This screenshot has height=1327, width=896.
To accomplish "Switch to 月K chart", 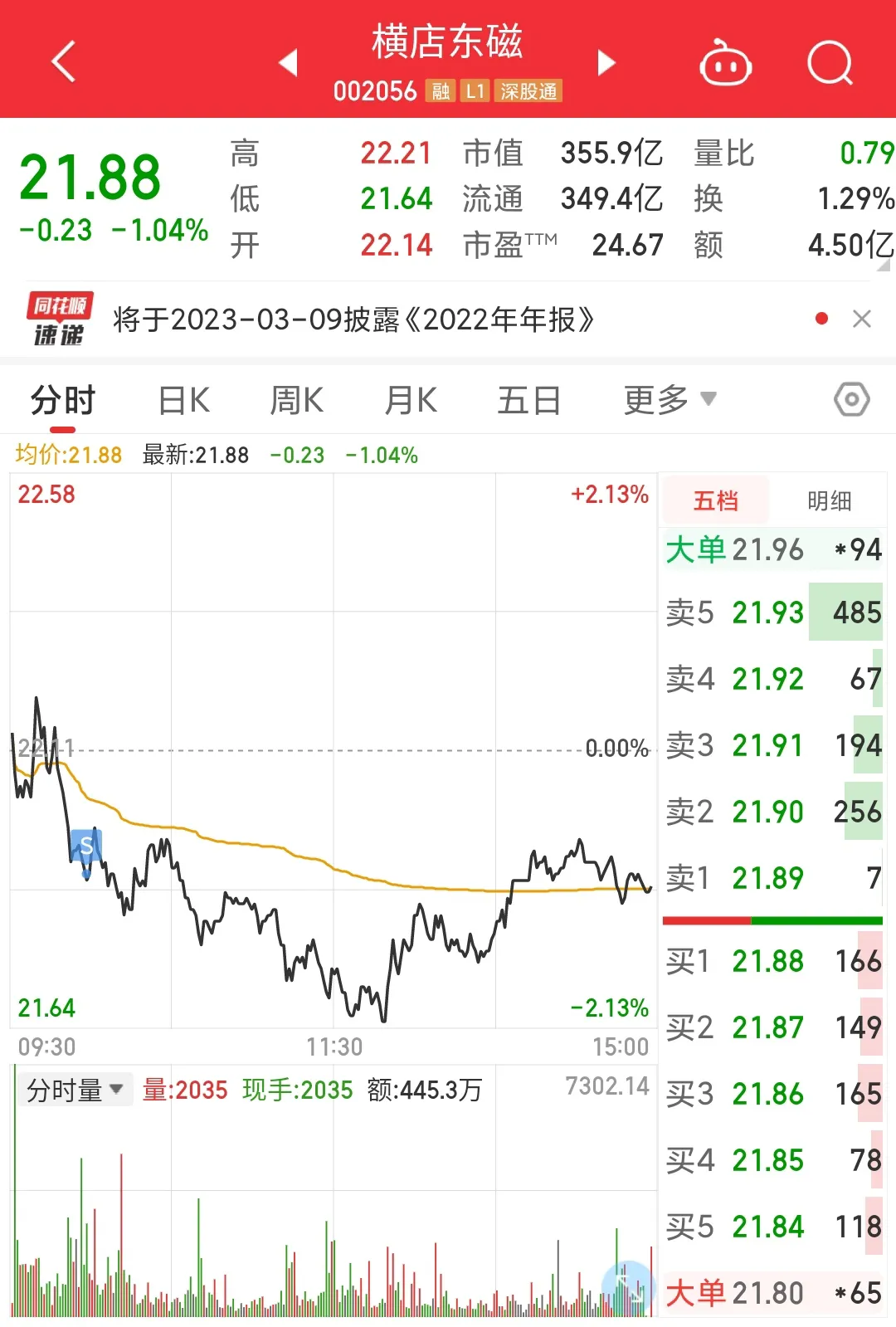I will coord(411,401).
